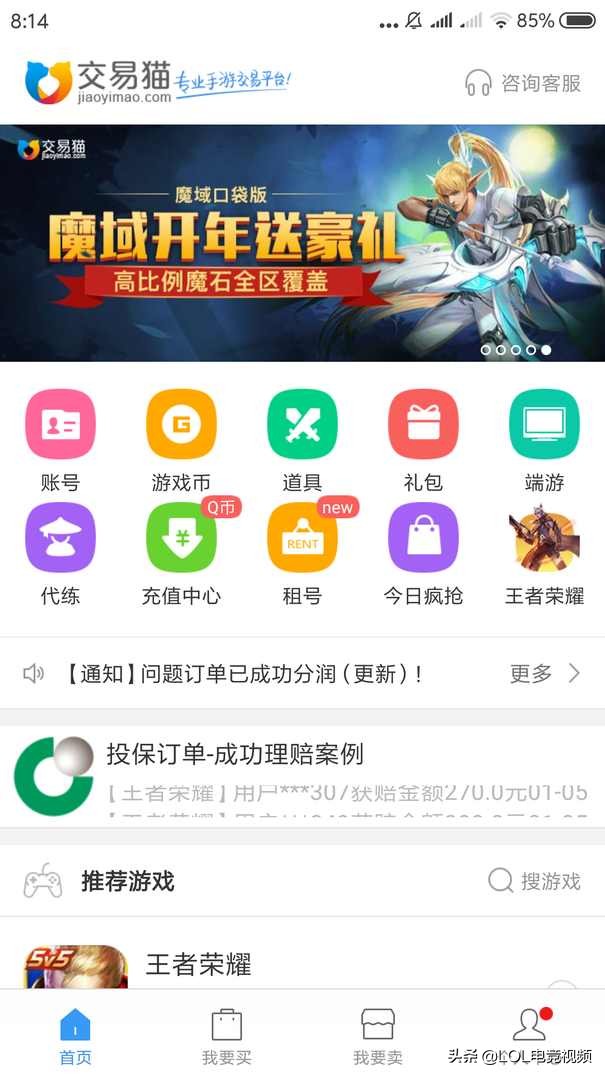Contact customer service via 咨询客服

523,83
